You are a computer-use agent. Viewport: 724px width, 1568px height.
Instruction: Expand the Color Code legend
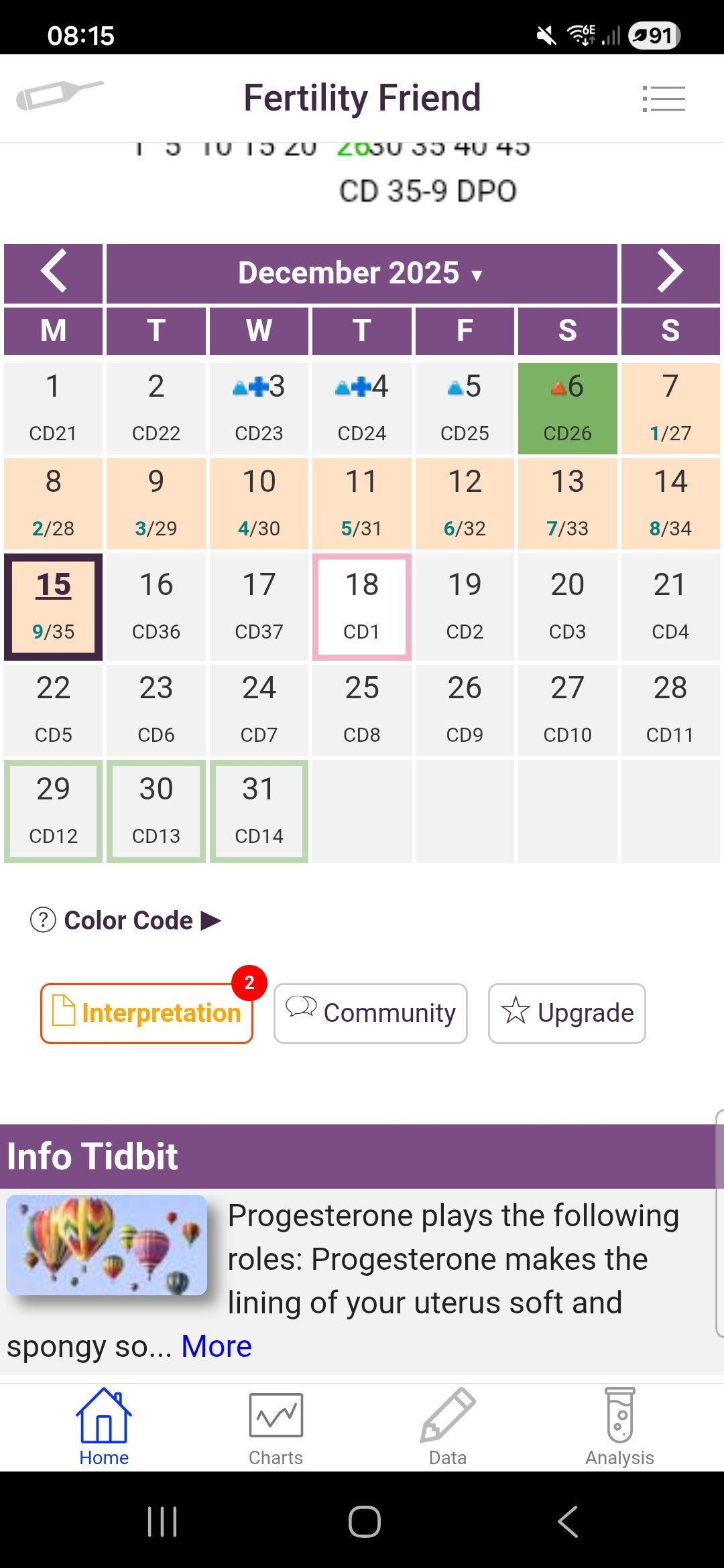(127, 920)
